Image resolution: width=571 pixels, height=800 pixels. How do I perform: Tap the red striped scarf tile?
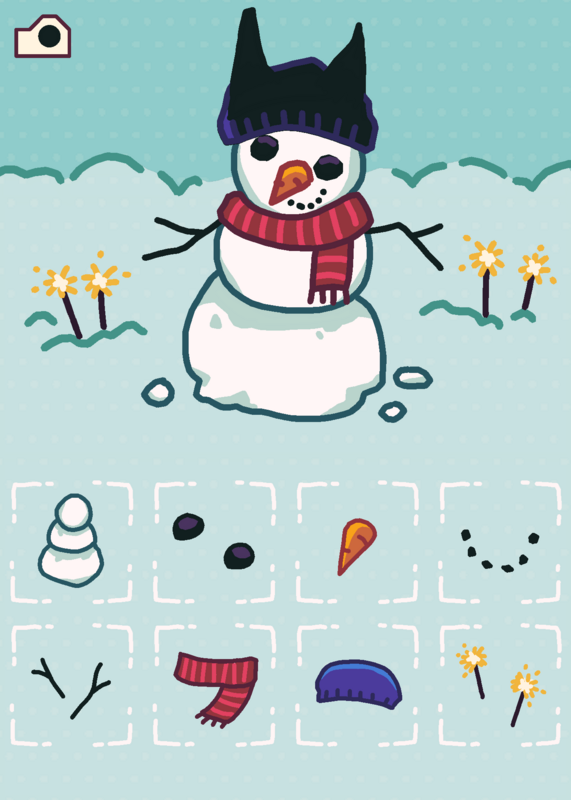click(214, 685)
